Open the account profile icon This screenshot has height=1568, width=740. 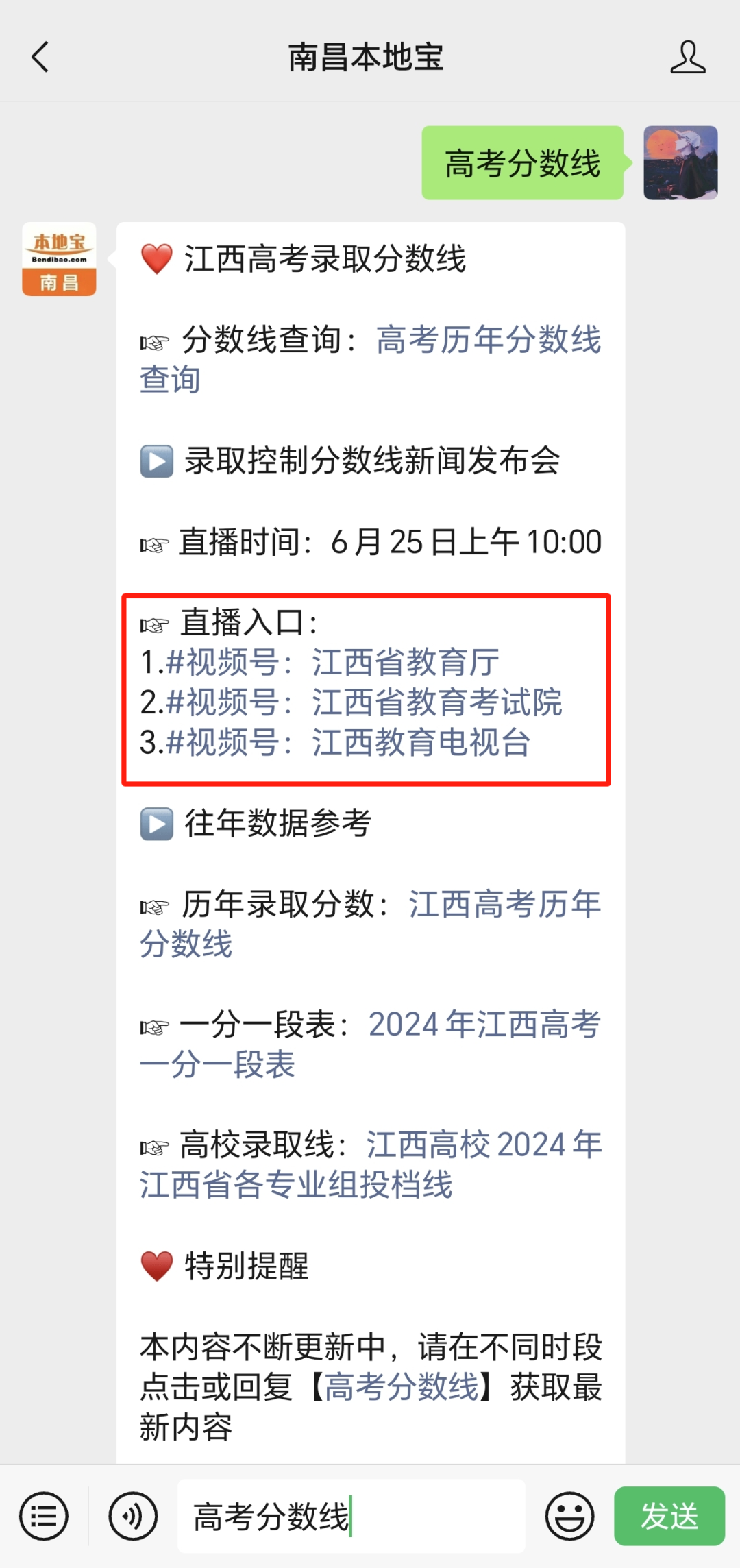click(687, 57)
